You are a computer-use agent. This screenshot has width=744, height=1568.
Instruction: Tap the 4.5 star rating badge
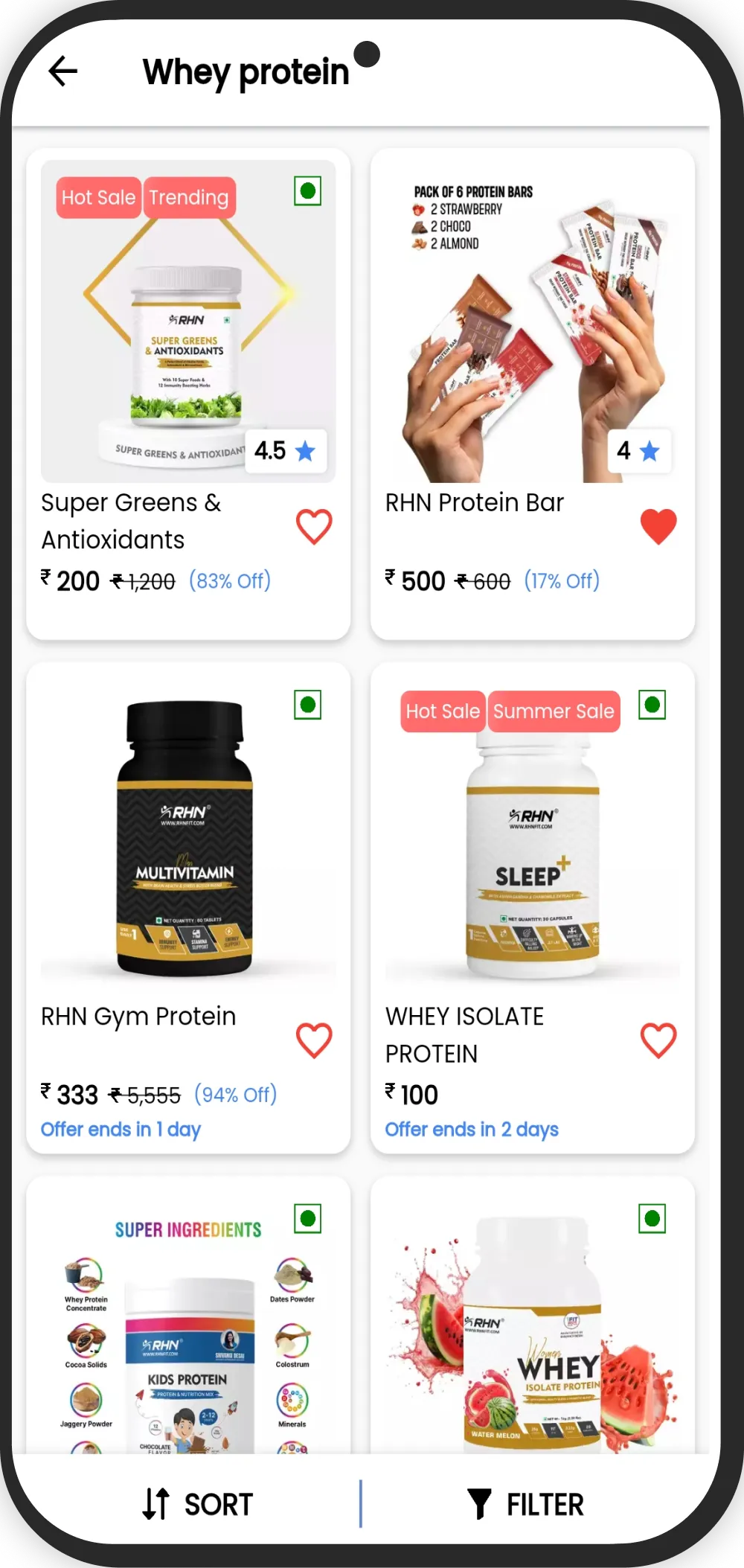(x=286, y=451)
